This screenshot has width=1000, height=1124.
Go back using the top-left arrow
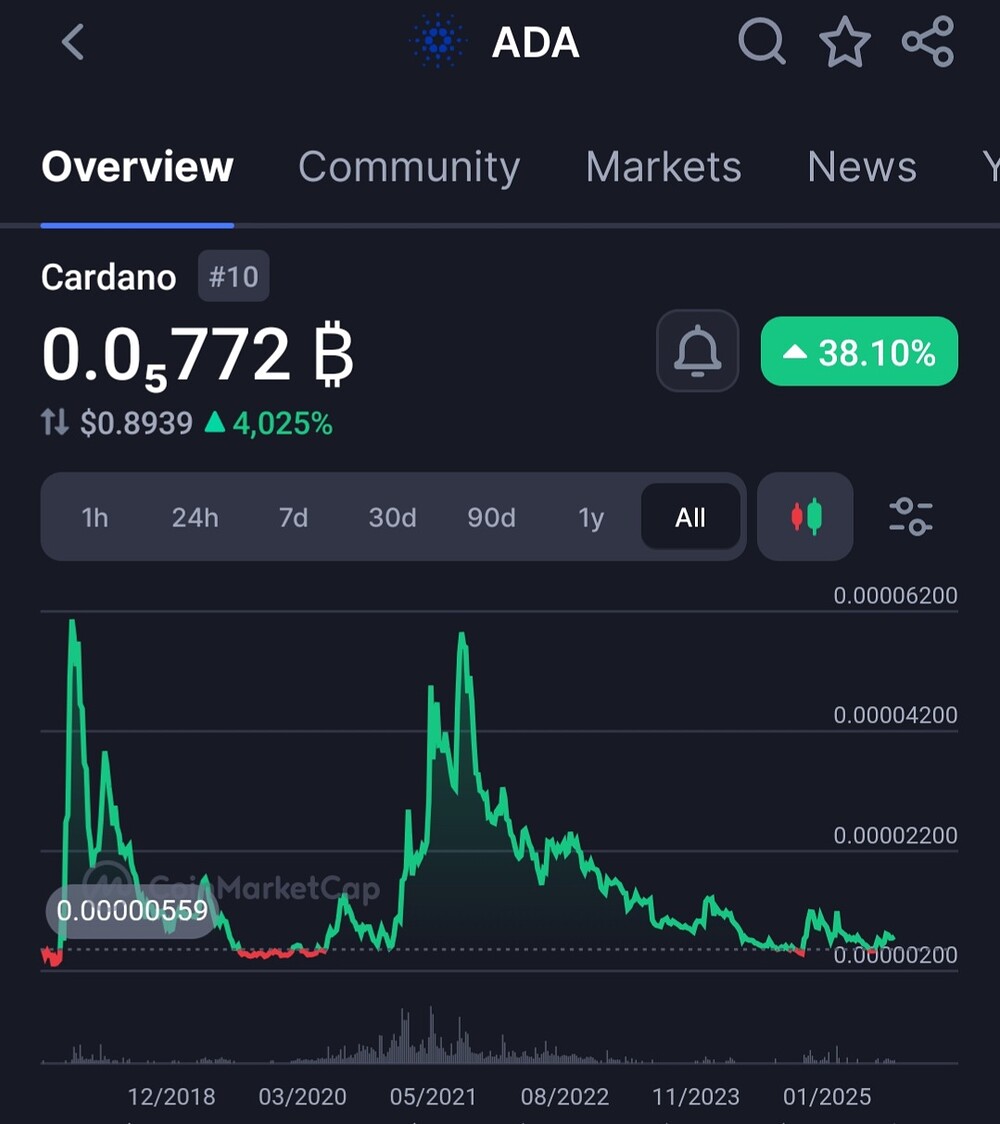[x=72, y=43]
